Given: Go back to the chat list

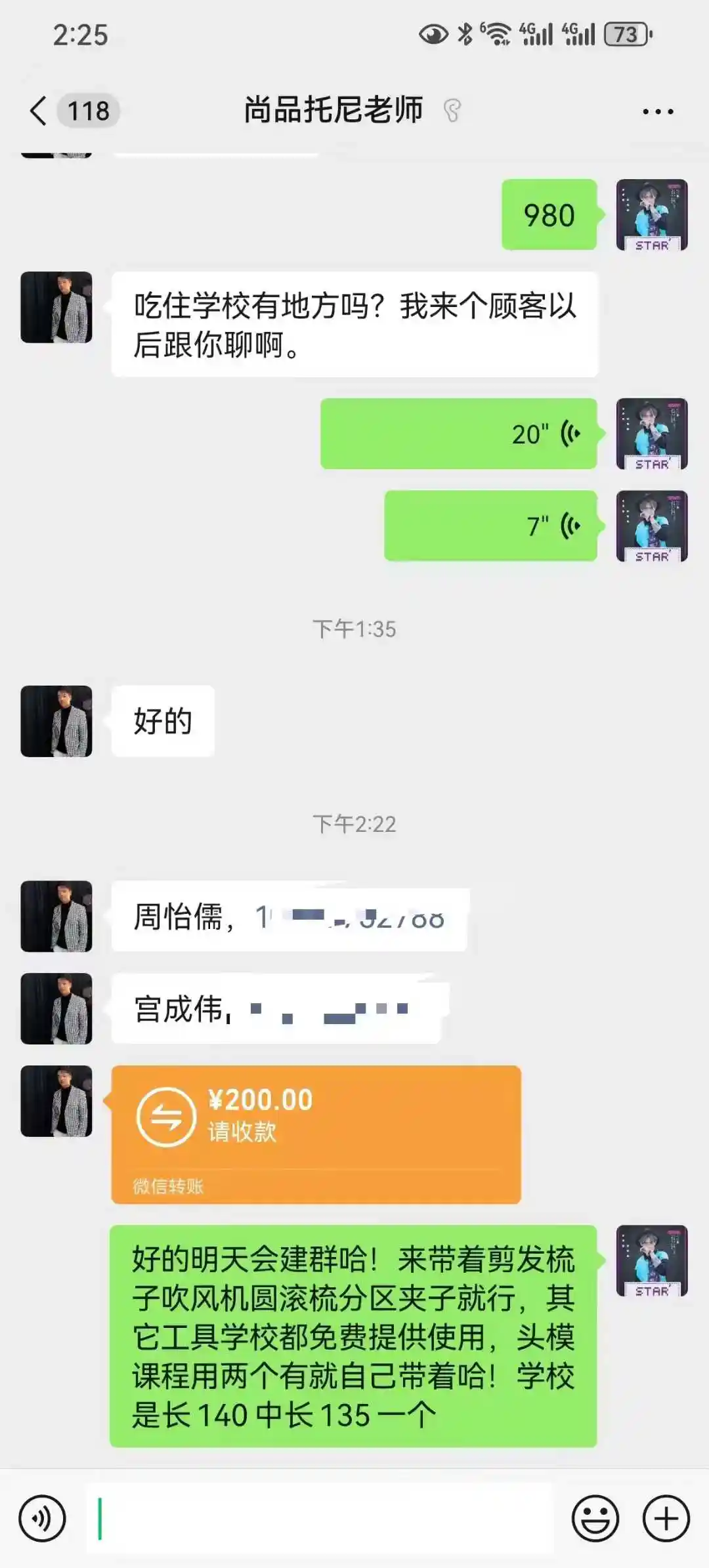Looking at the screenshot, I should click(39, 110).
